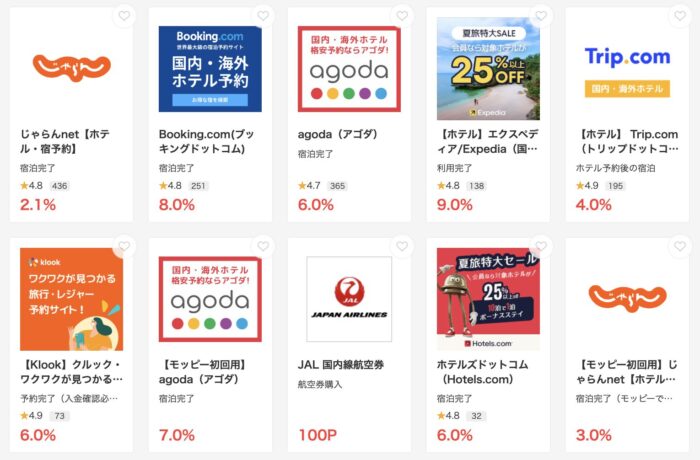Favorite the Klook card heart
The image size is (700, 460).
point(123,246)
